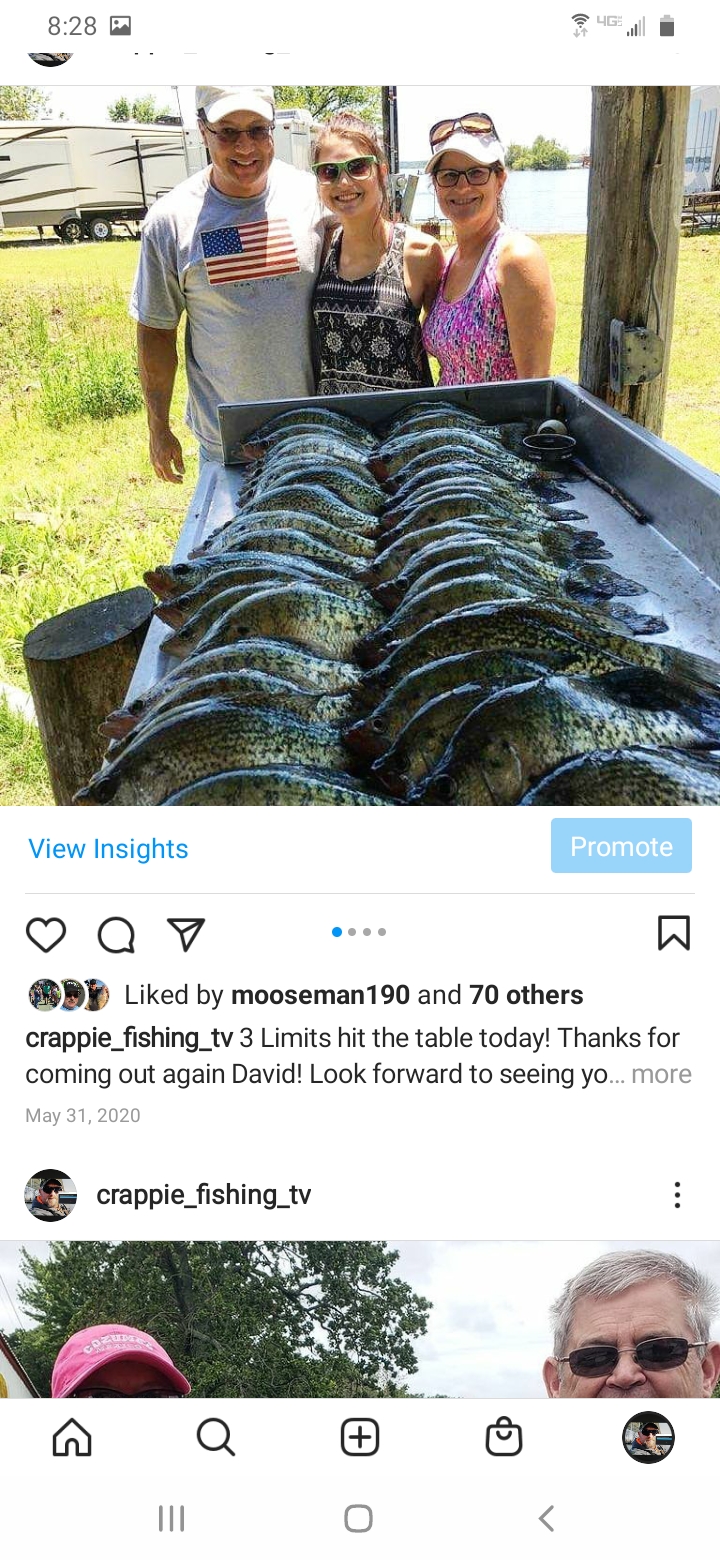Open mooseman190's profile from the likes line
This screenshot has height=1560, width=720.
pos(320,995)
